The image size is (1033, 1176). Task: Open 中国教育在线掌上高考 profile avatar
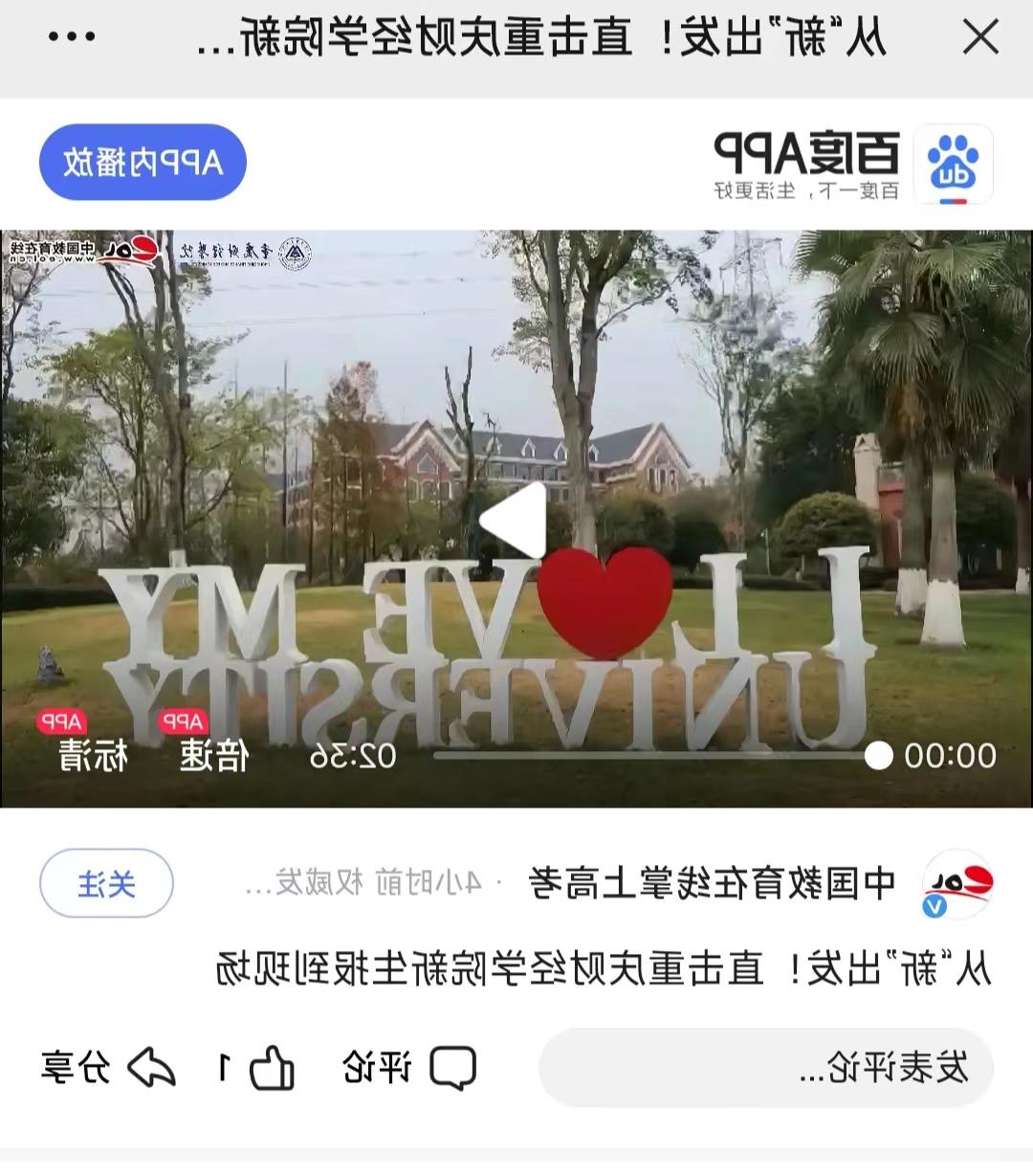pyautogui.click(x=957, y=883)
